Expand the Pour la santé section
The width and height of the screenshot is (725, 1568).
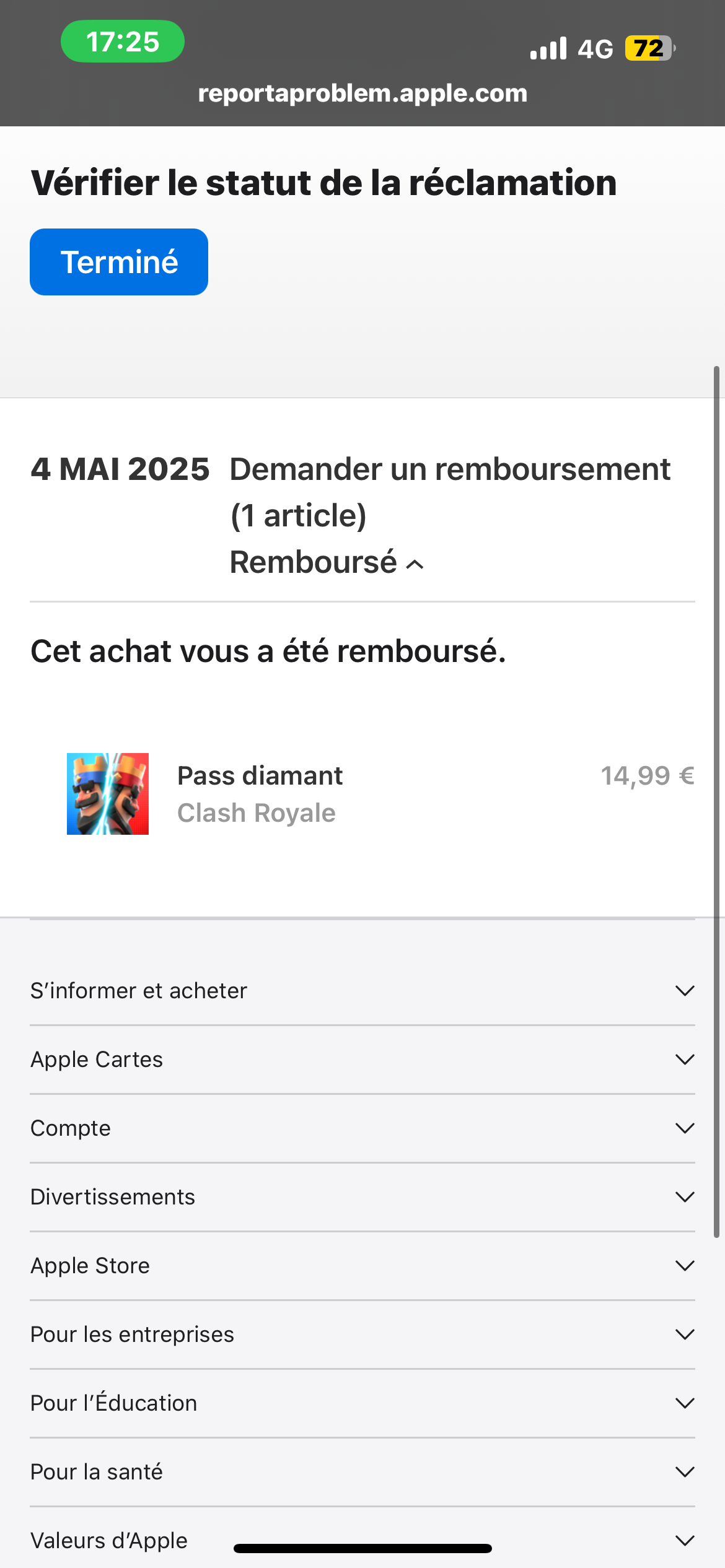point(362,1472)
